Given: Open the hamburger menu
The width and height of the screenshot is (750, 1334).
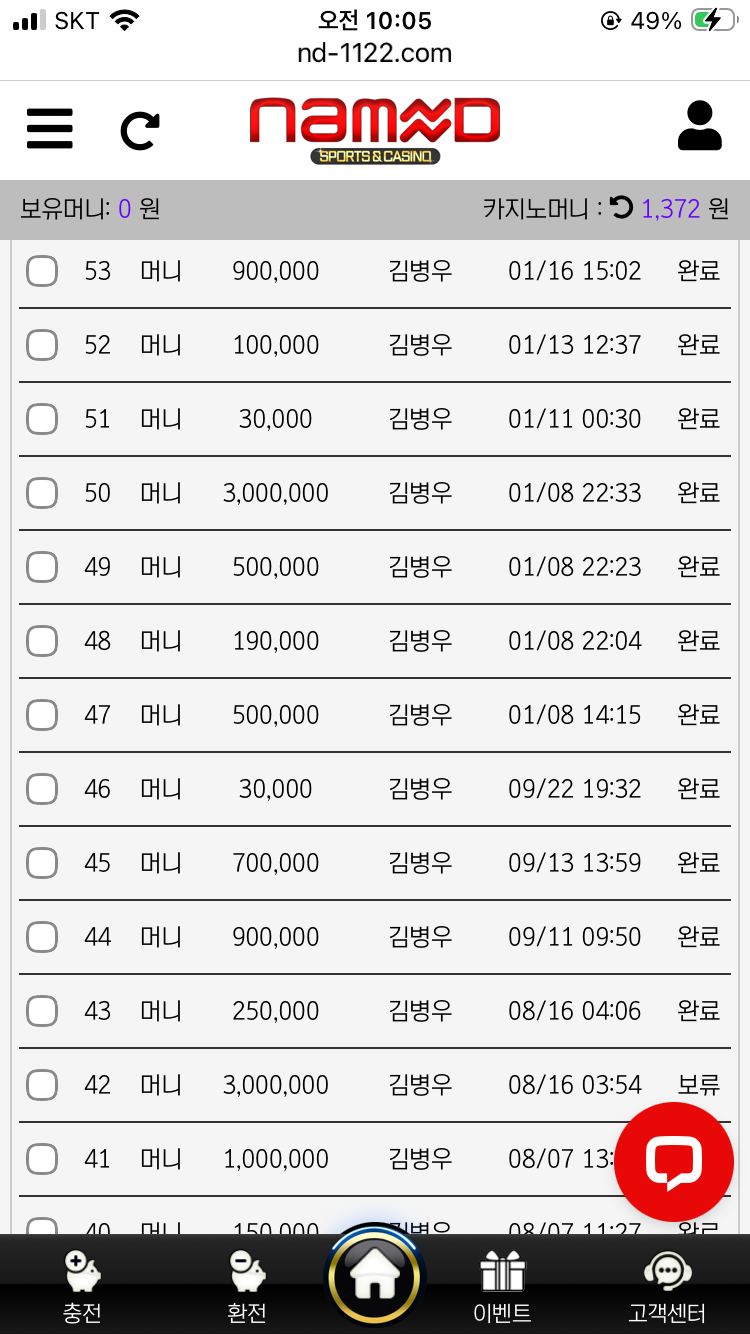Looking at the screenshot, I should click(x=49, y=128).
